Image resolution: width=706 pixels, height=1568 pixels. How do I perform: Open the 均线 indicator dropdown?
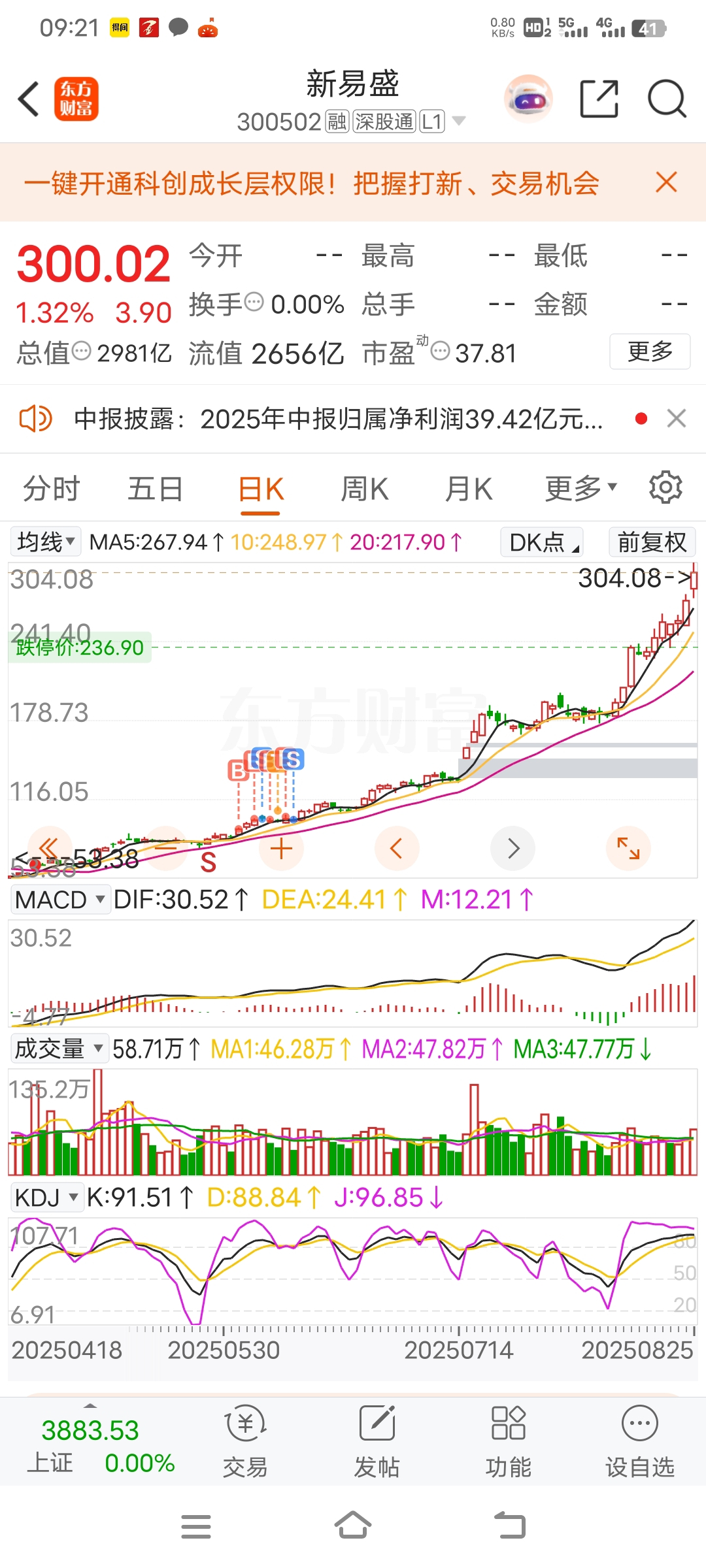(x=45, y=542)
